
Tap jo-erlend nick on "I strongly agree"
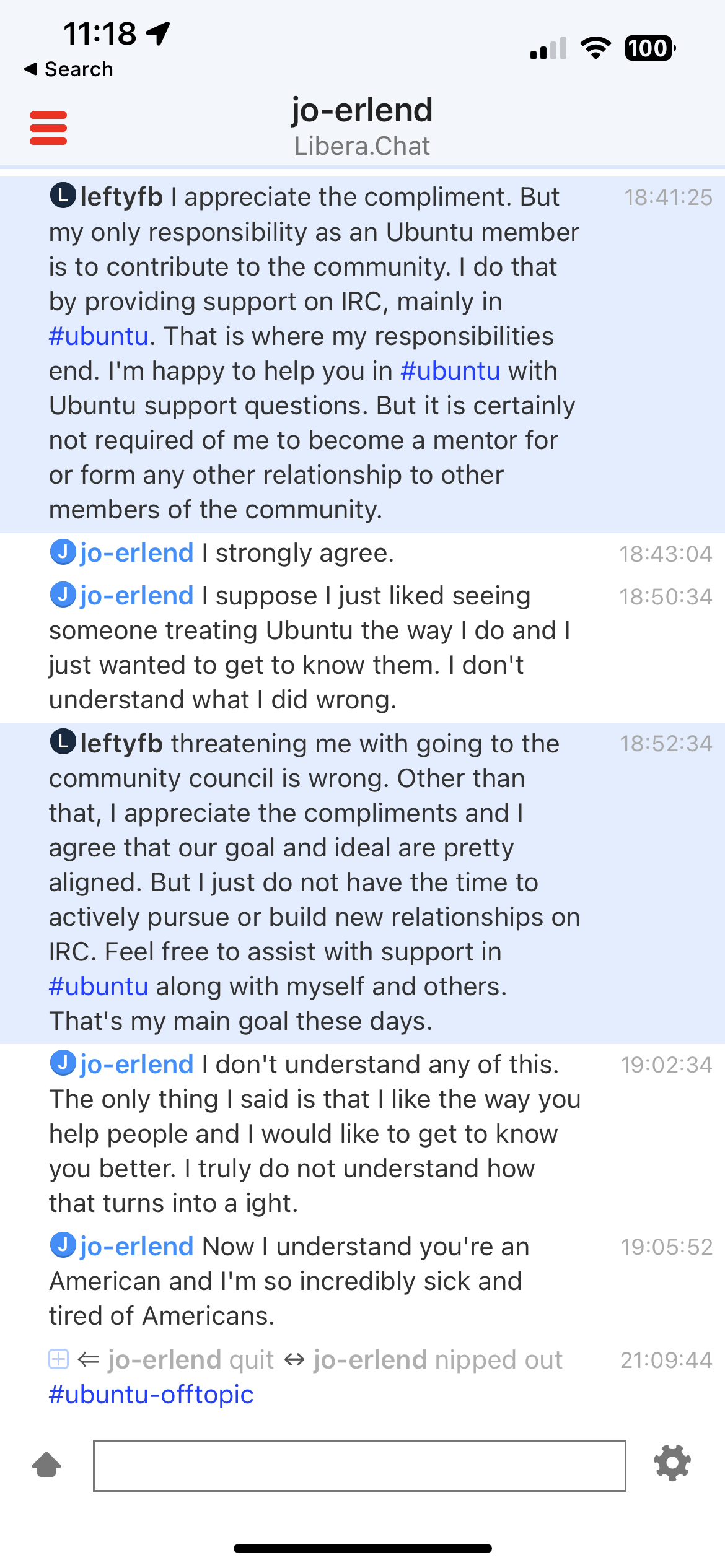pos(137,553)
